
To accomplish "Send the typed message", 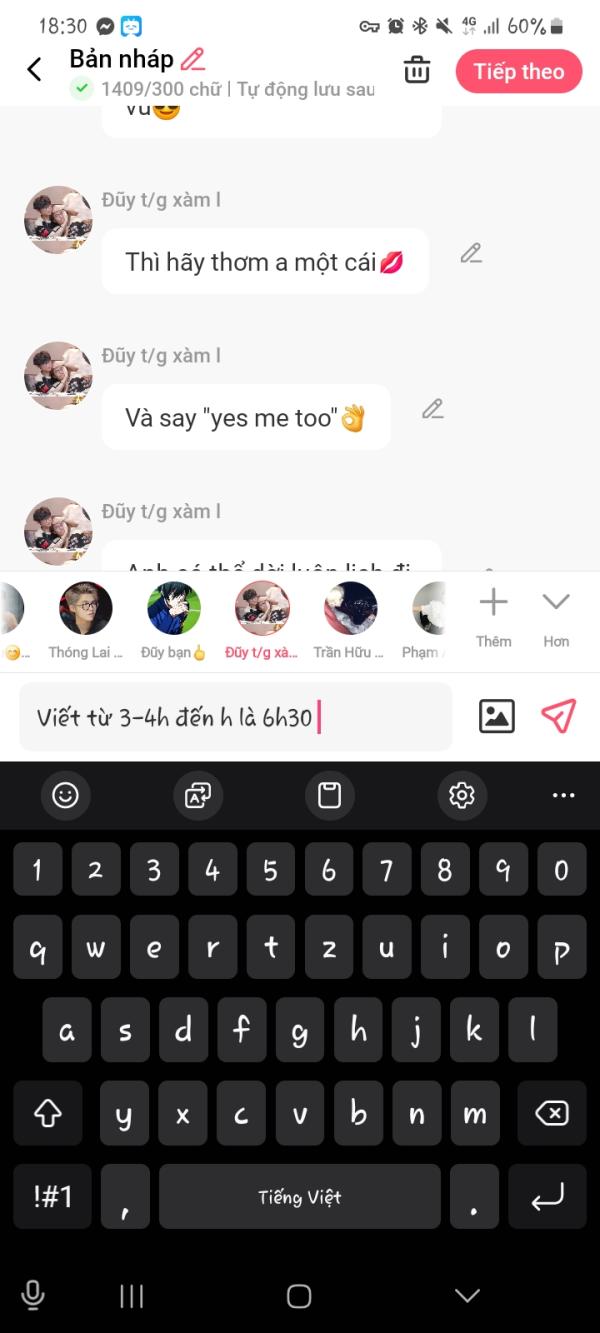I will [x=559, y=716].
